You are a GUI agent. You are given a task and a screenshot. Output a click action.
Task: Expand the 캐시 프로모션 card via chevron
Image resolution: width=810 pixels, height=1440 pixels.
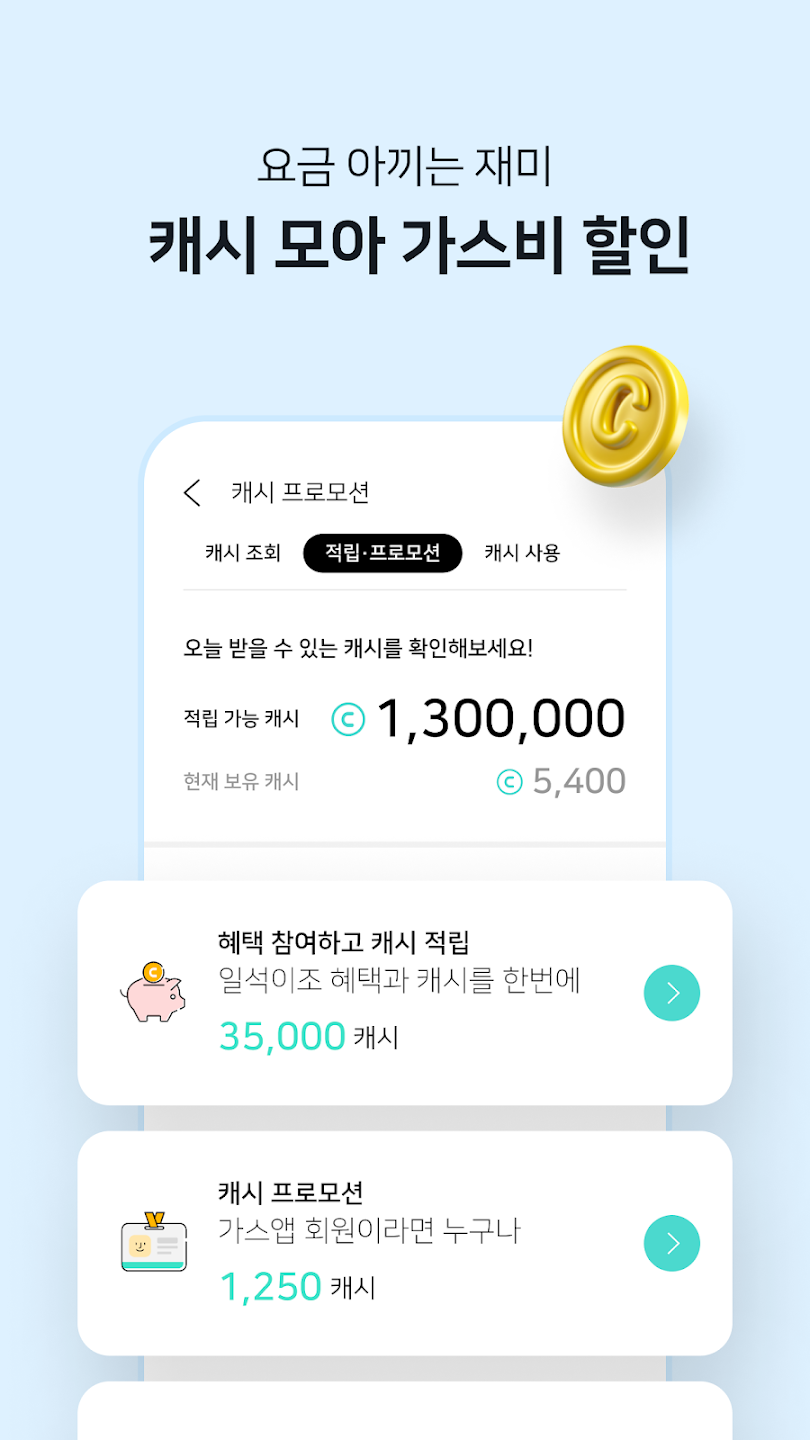coord(671,1243)
